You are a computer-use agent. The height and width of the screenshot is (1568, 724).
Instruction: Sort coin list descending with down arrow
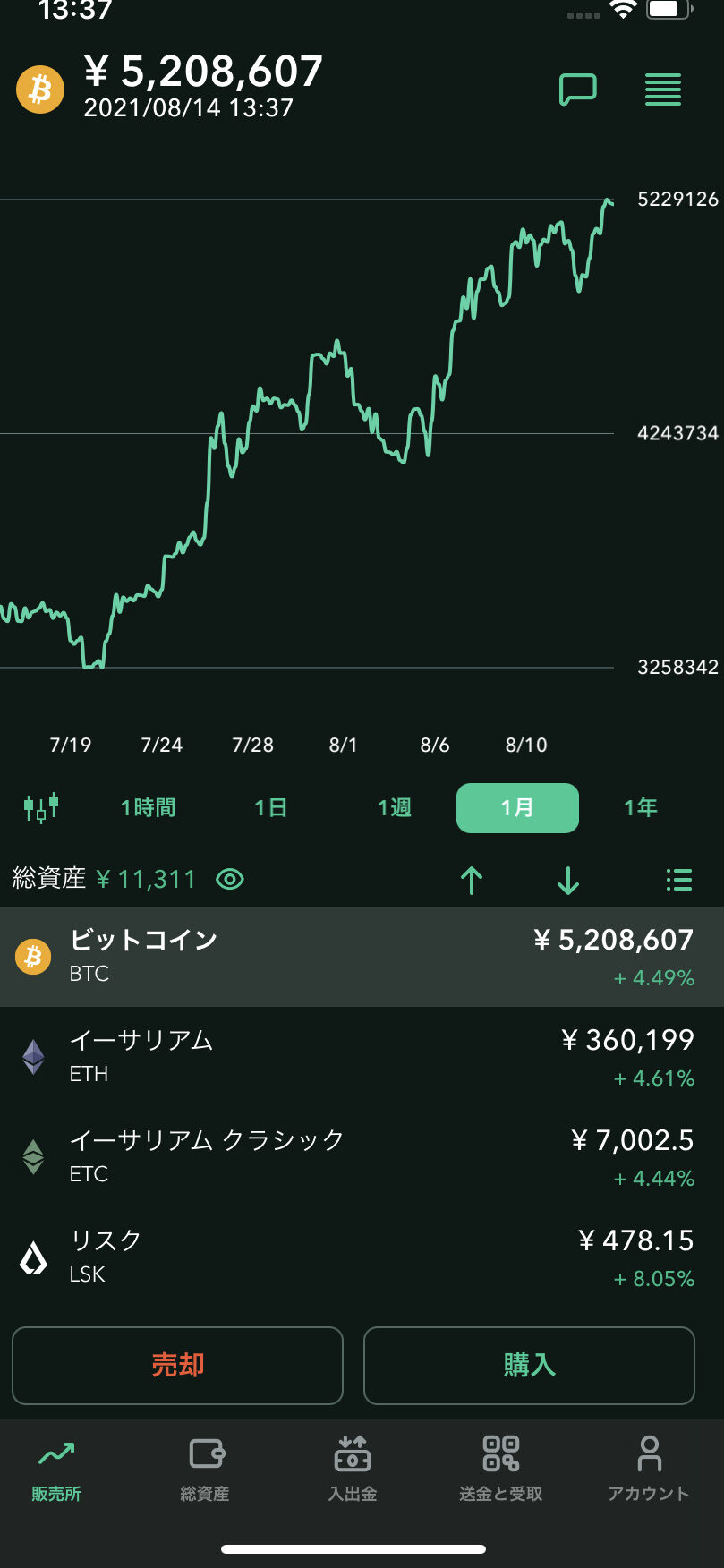pos(567,879)
